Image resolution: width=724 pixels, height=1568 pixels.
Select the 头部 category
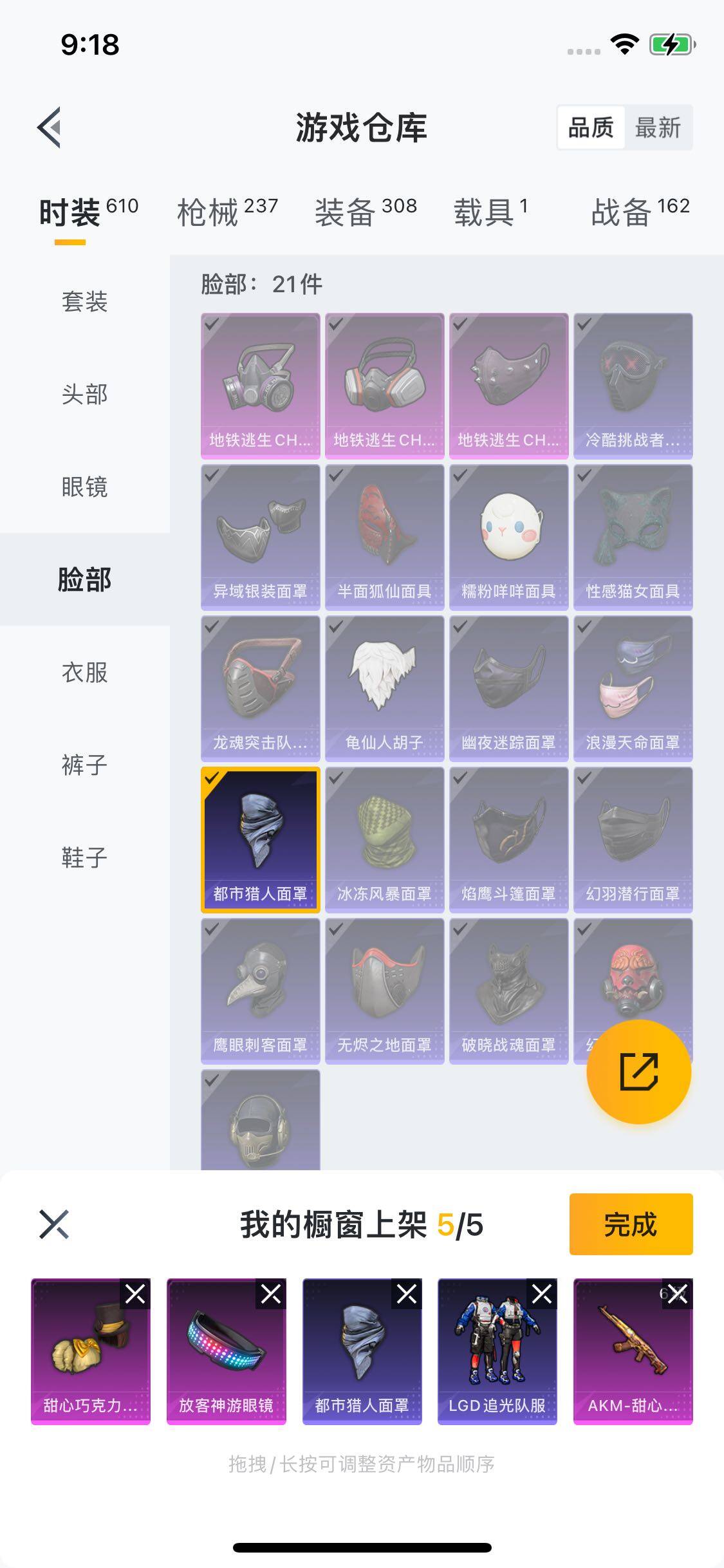(x=84, y=394)
